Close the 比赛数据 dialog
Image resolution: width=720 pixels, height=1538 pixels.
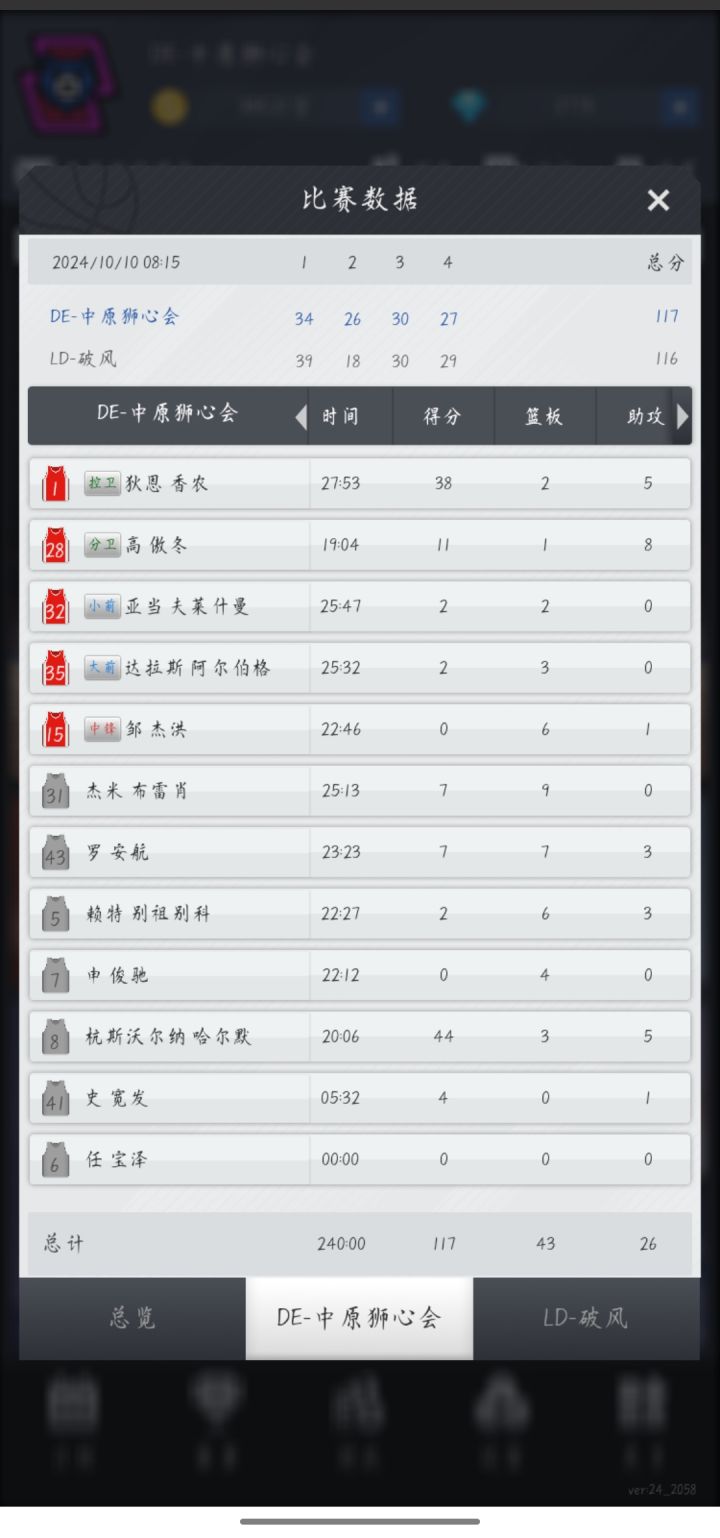coord(658,200)
